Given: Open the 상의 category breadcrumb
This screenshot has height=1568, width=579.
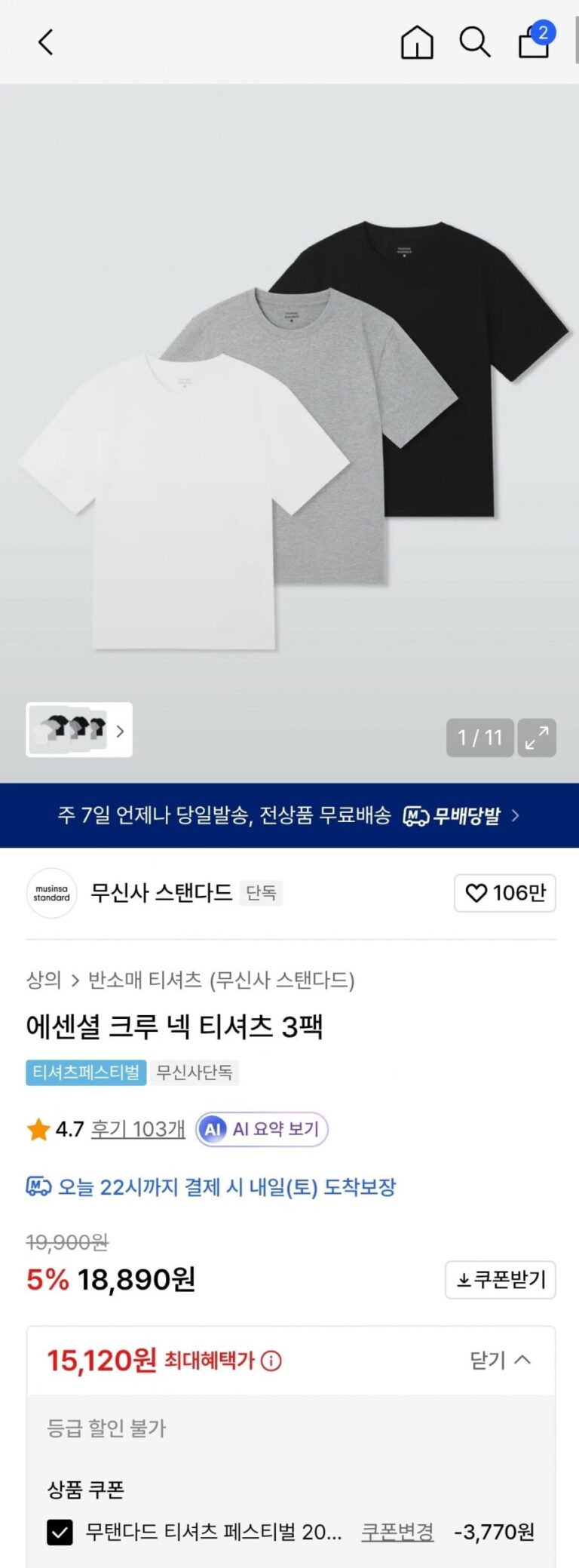Looking at the screenshot, I should point(43,980).
